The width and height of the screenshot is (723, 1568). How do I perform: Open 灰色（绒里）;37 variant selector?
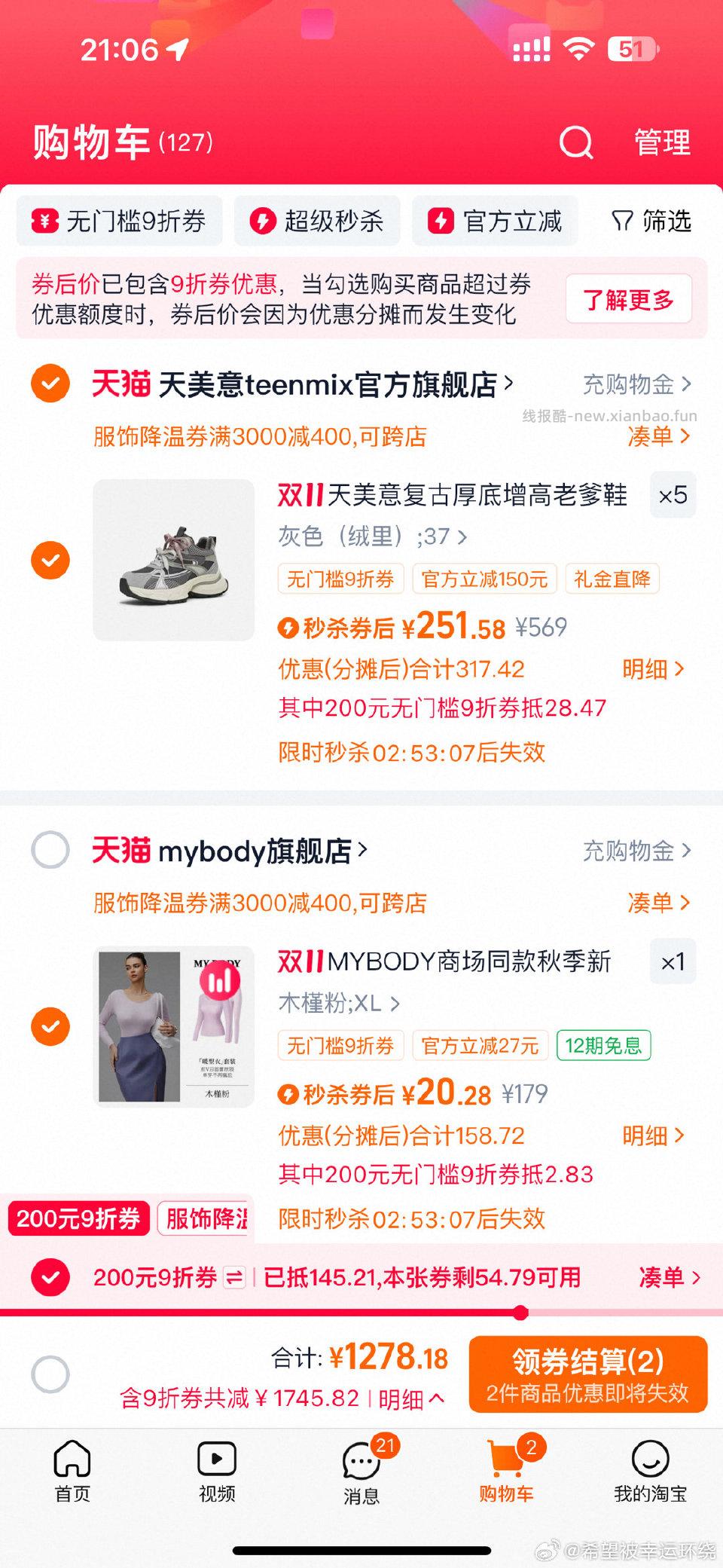pyautogui.click(x=369, y=537)
